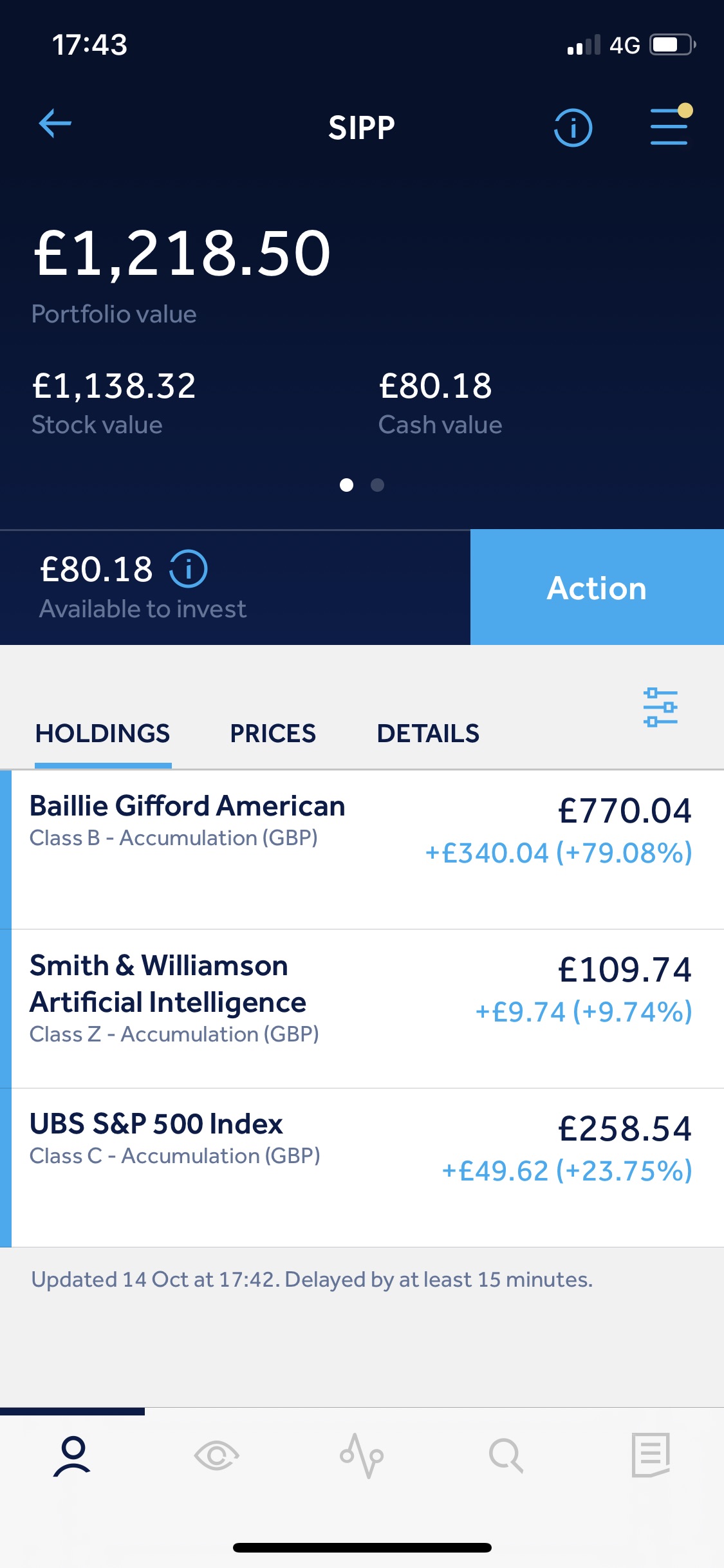Switch to the Details tab
724x1568 pixels.
point(428,734)
